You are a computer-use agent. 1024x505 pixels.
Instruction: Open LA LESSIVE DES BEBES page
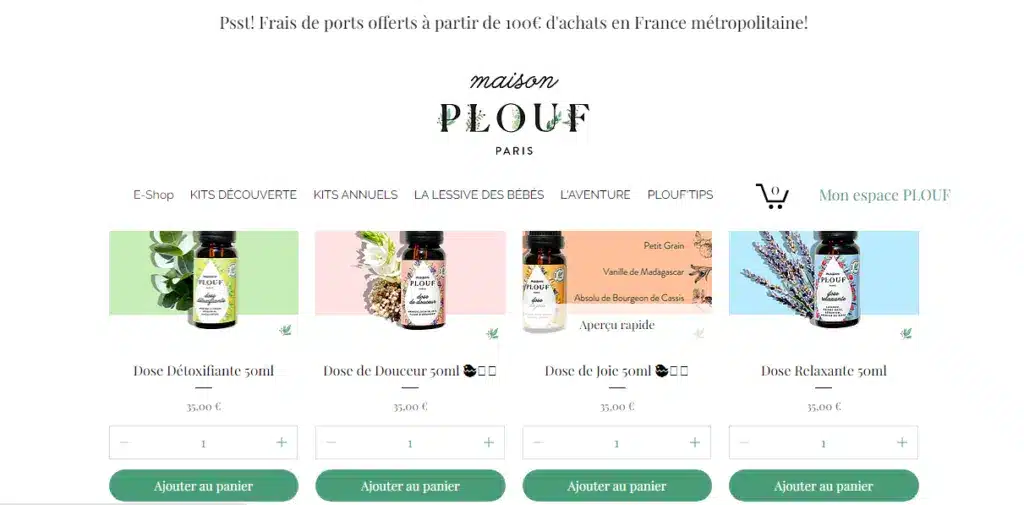pos(479,195)
